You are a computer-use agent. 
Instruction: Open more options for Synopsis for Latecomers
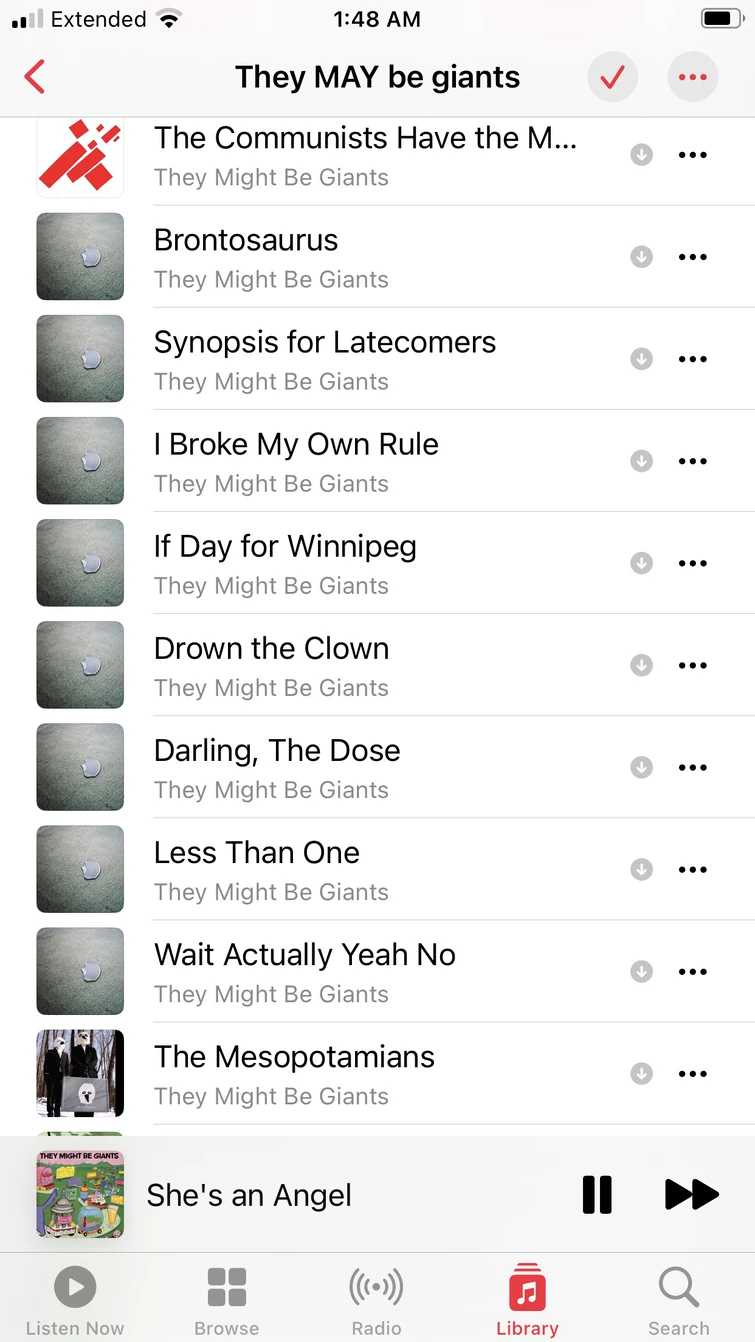click(x=692, y=359)
